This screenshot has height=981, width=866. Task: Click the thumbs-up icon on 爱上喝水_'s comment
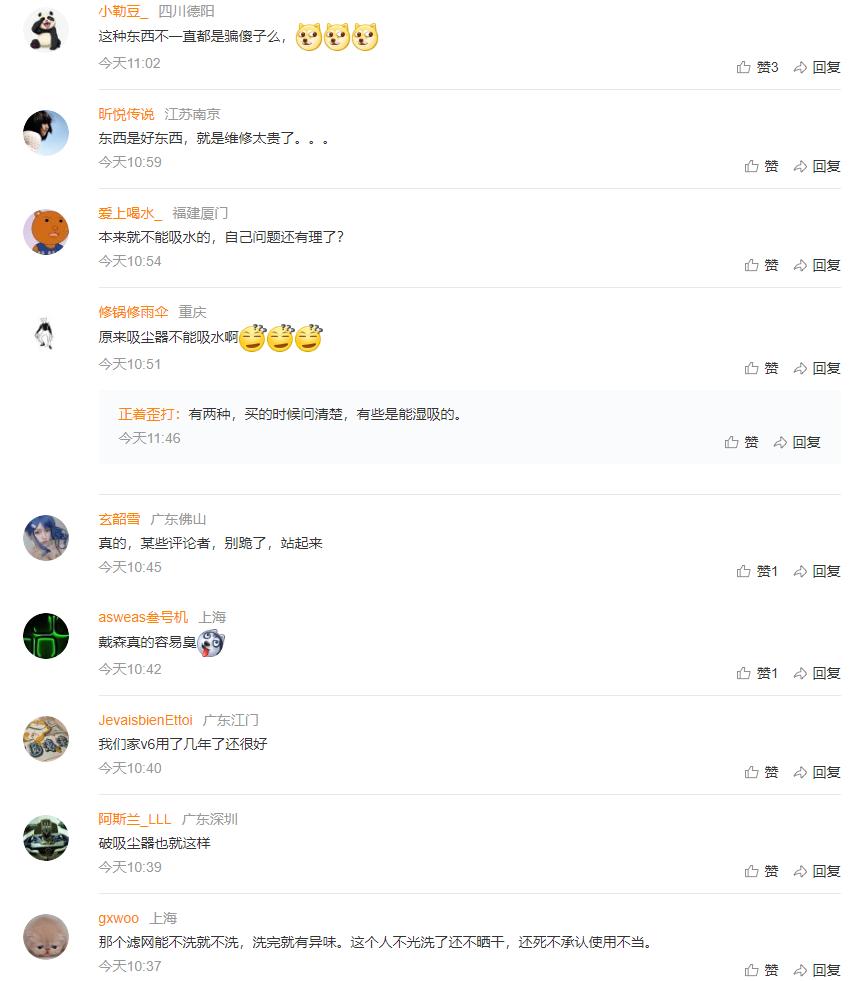pyautogui.click(x=751, y=266)
